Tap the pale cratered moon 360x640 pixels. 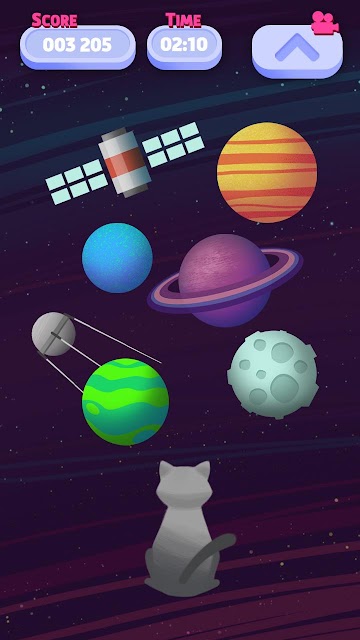click(273, 374)
